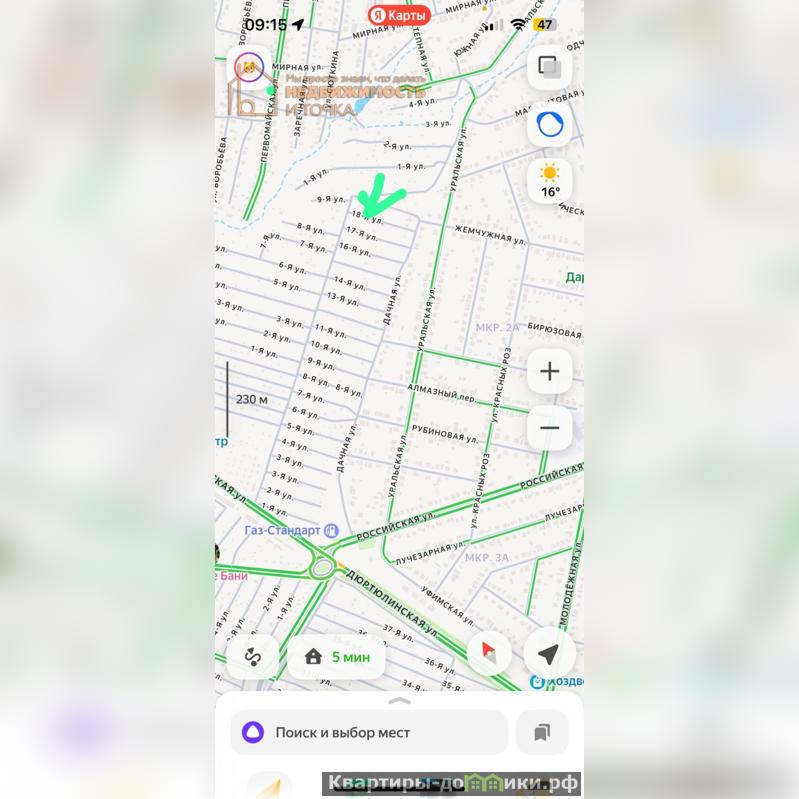Zoom in with the plus button

click(549, 371)
